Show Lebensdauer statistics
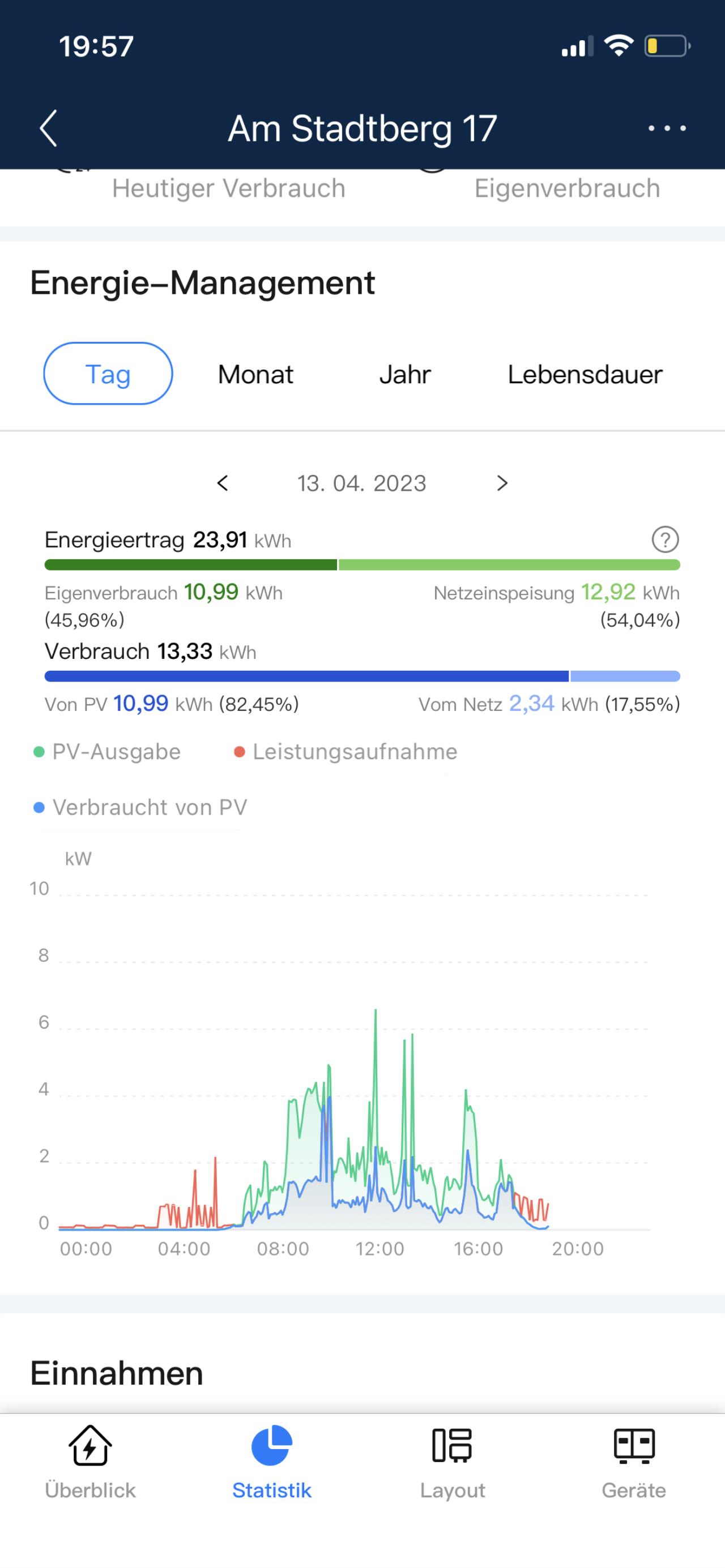 click(585, 374)
